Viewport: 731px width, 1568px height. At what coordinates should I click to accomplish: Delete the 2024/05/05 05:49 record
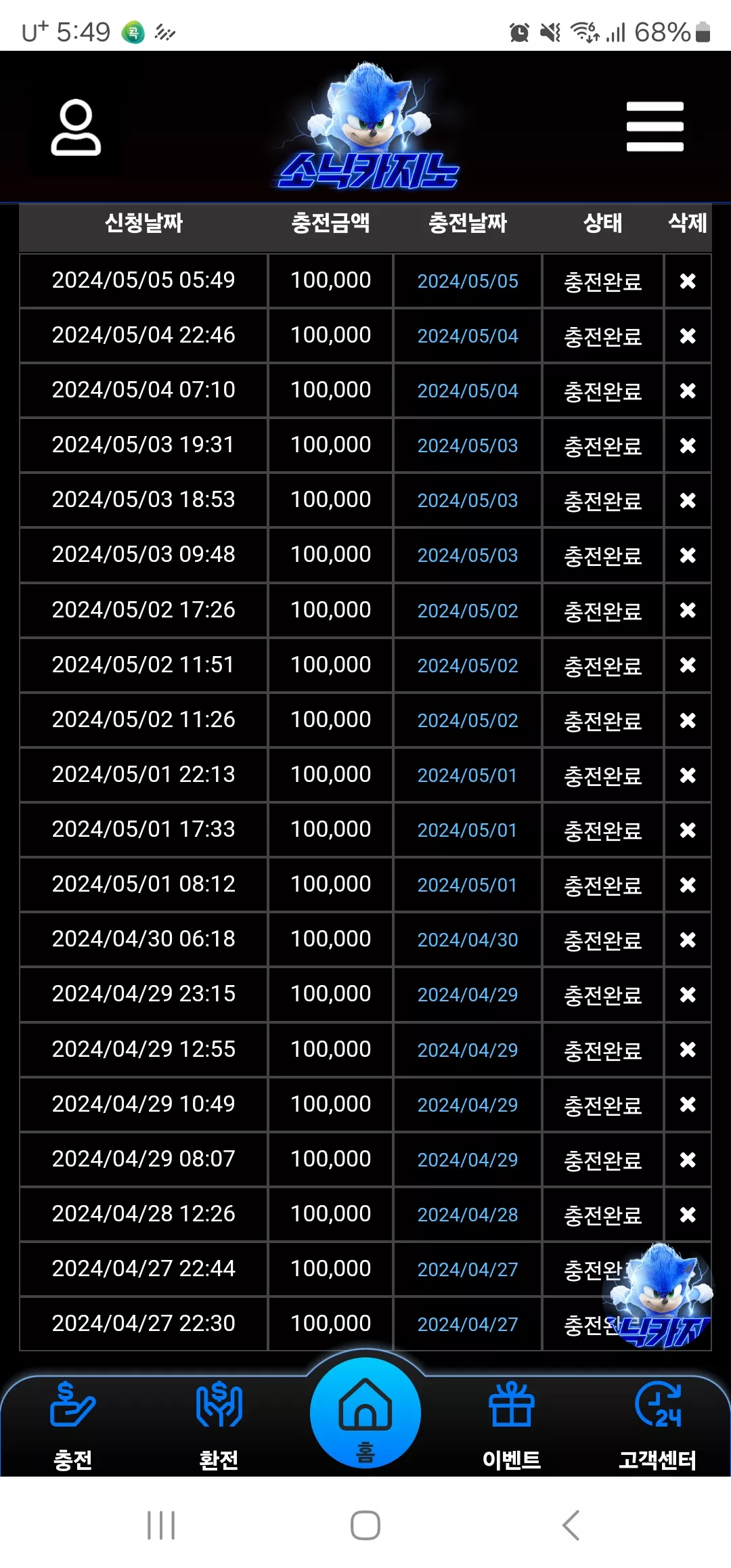[x=688, y=281]
